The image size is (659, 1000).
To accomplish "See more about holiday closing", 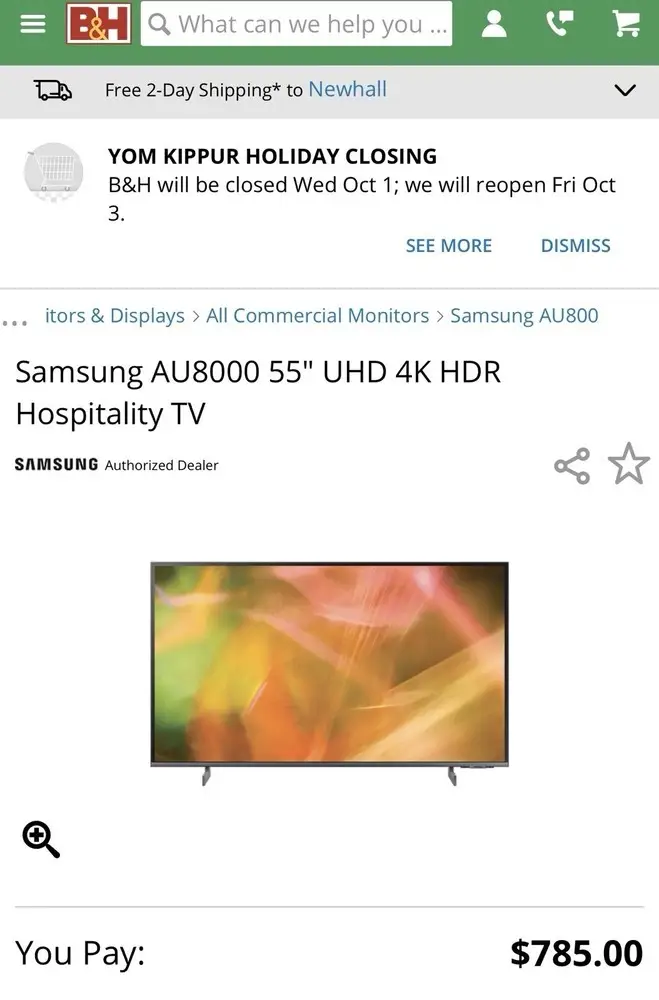I will 448,245.
